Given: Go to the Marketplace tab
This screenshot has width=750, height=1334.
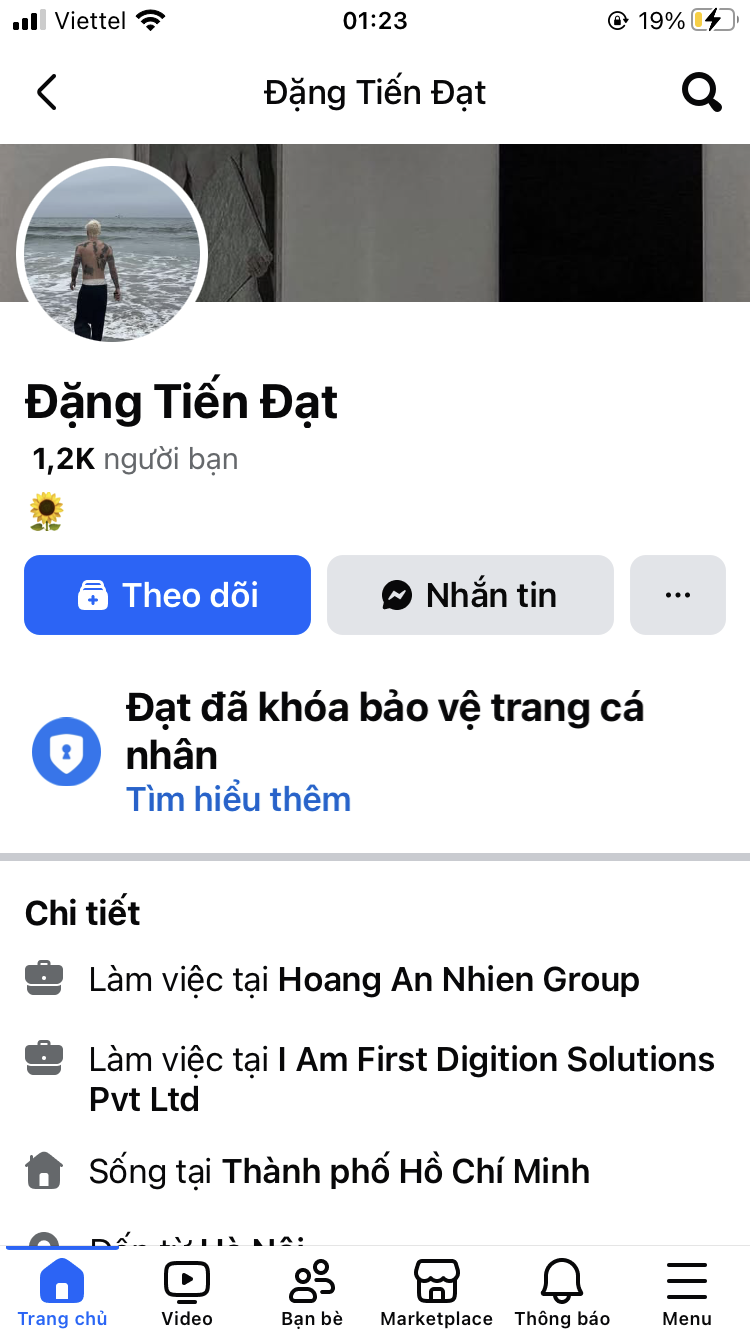Looking at the screenshot, I should pyautogui.click(x=437, y=1291).
